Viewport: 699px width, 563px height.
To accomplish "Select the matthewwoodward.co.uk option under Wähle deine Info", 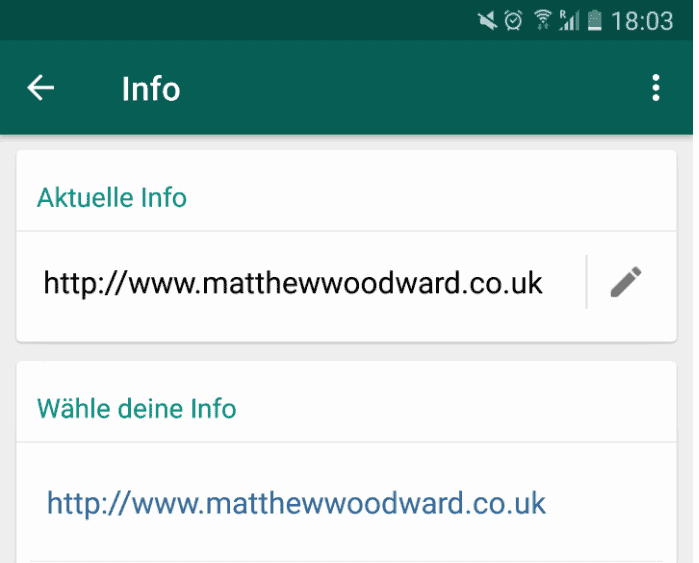I will 297,502.
